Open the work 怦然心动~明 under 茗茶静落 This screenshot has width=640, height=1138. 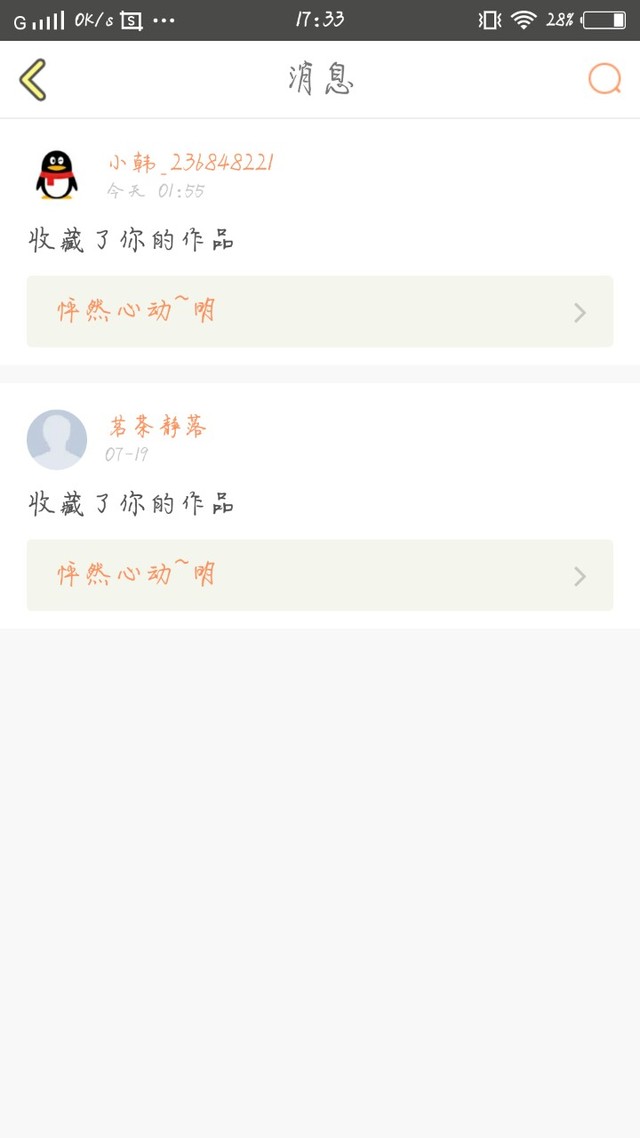[319, 575]
